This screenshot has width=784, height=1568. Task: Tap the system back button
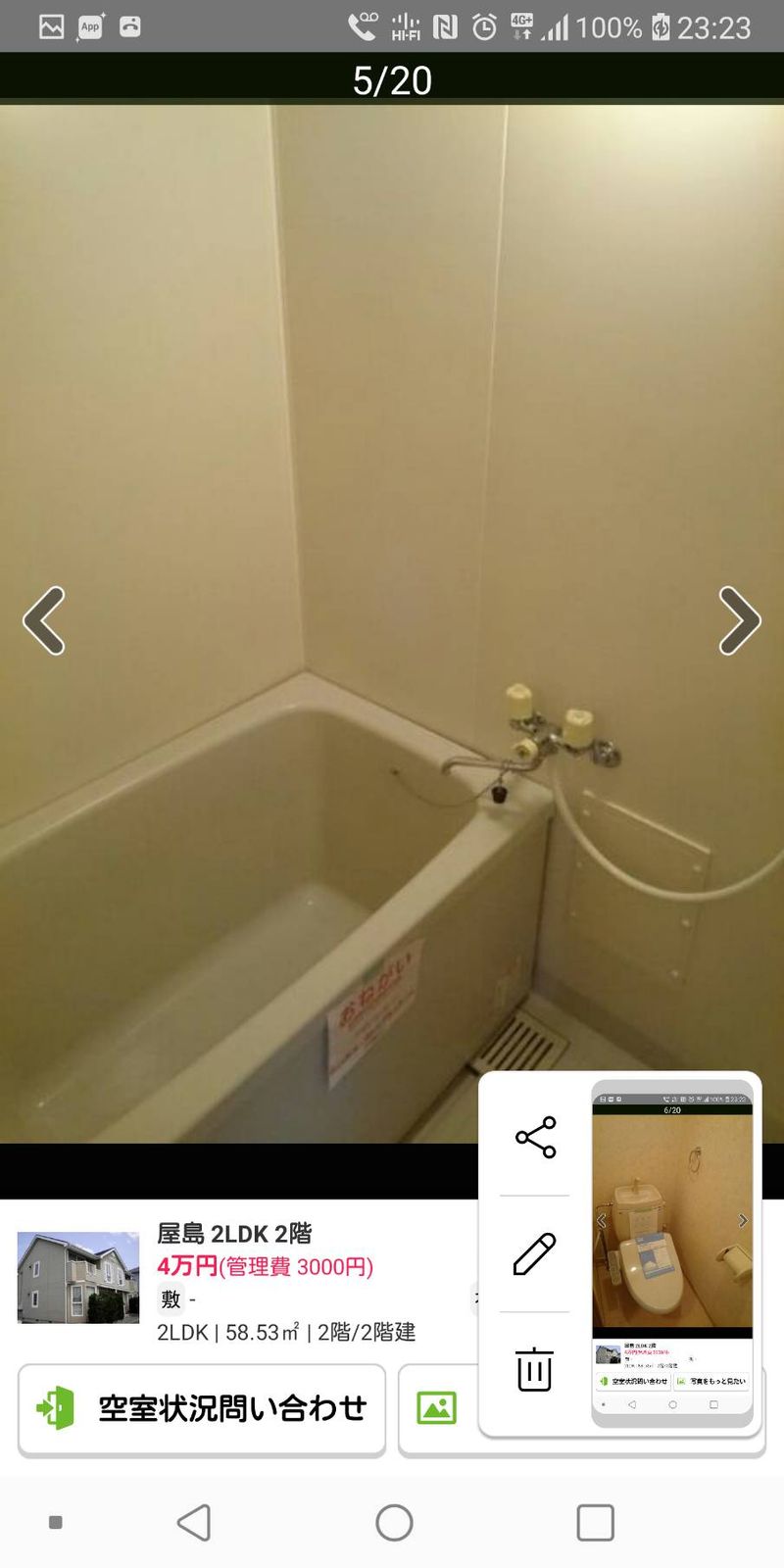tap(194, 1523)
